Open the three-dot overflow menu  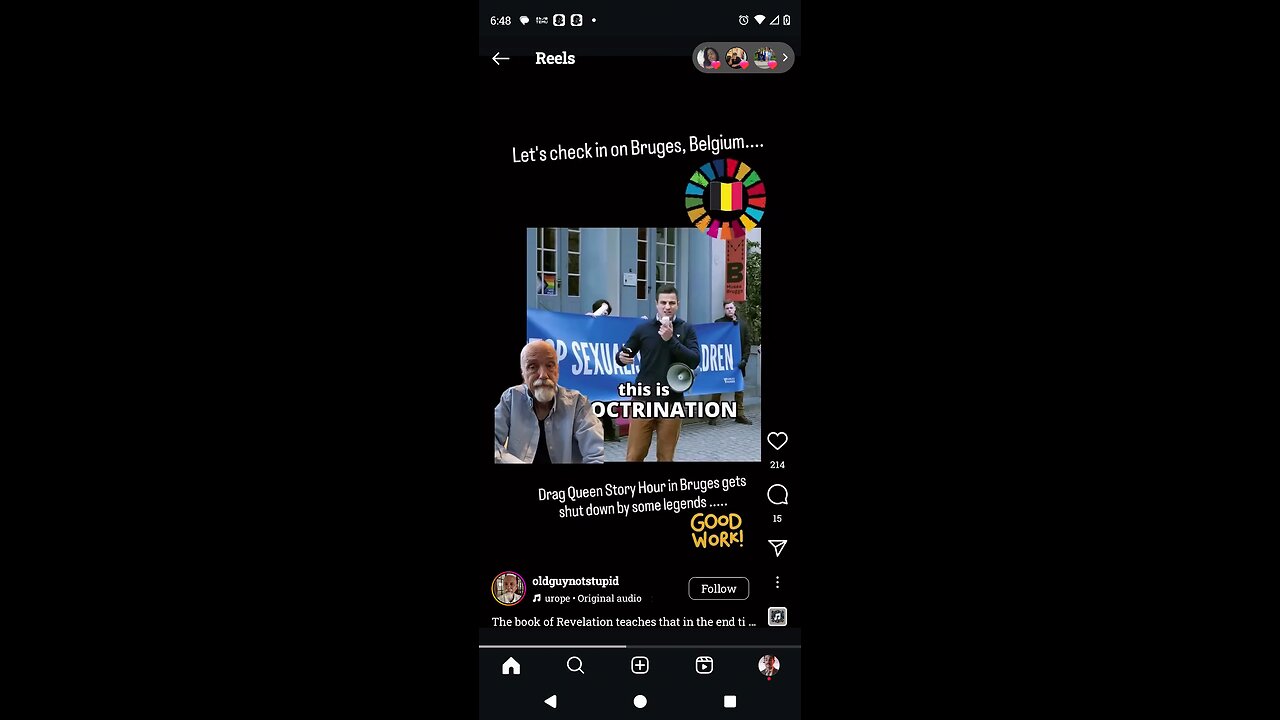click(x=777, y=582)
